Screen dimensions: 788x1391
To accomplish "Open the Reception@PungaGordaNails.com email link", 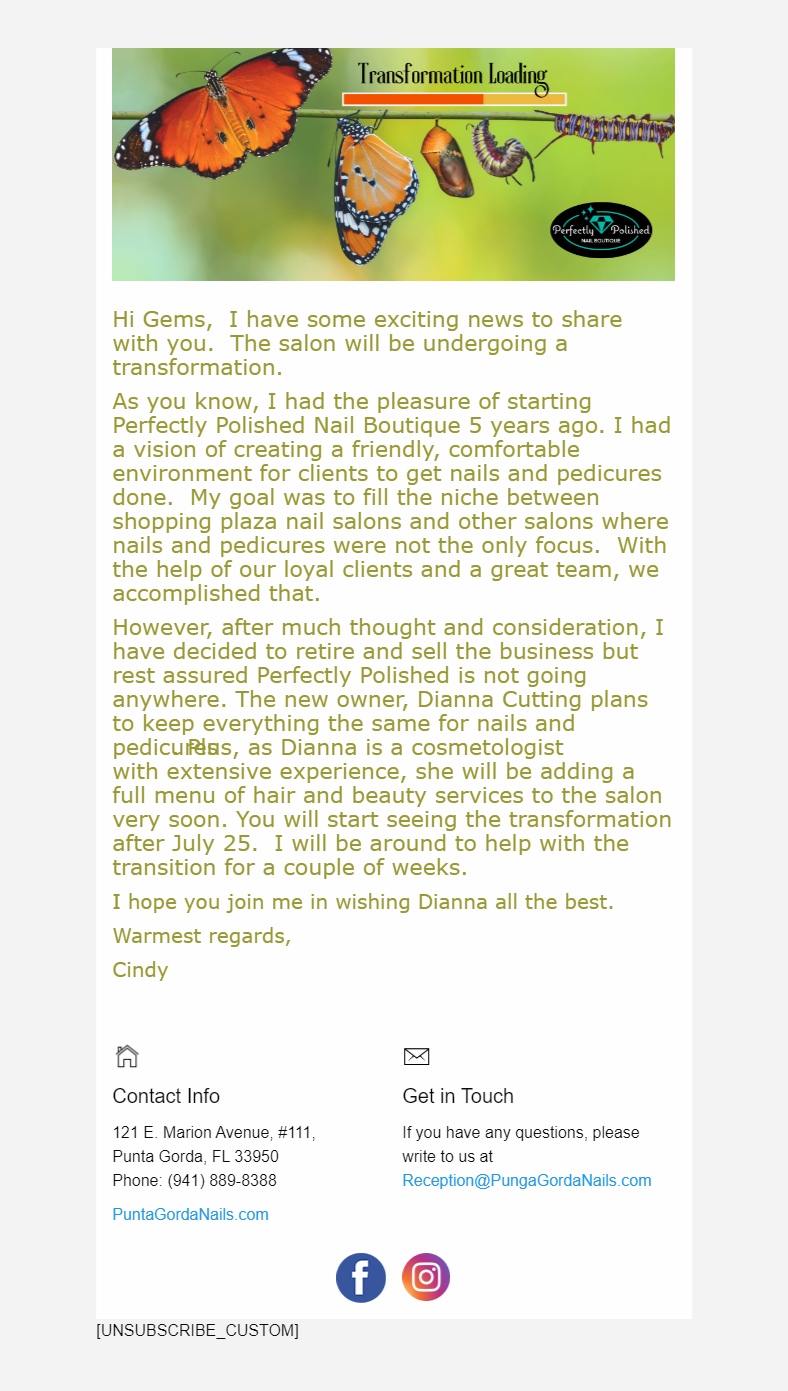I will 526,1180.
